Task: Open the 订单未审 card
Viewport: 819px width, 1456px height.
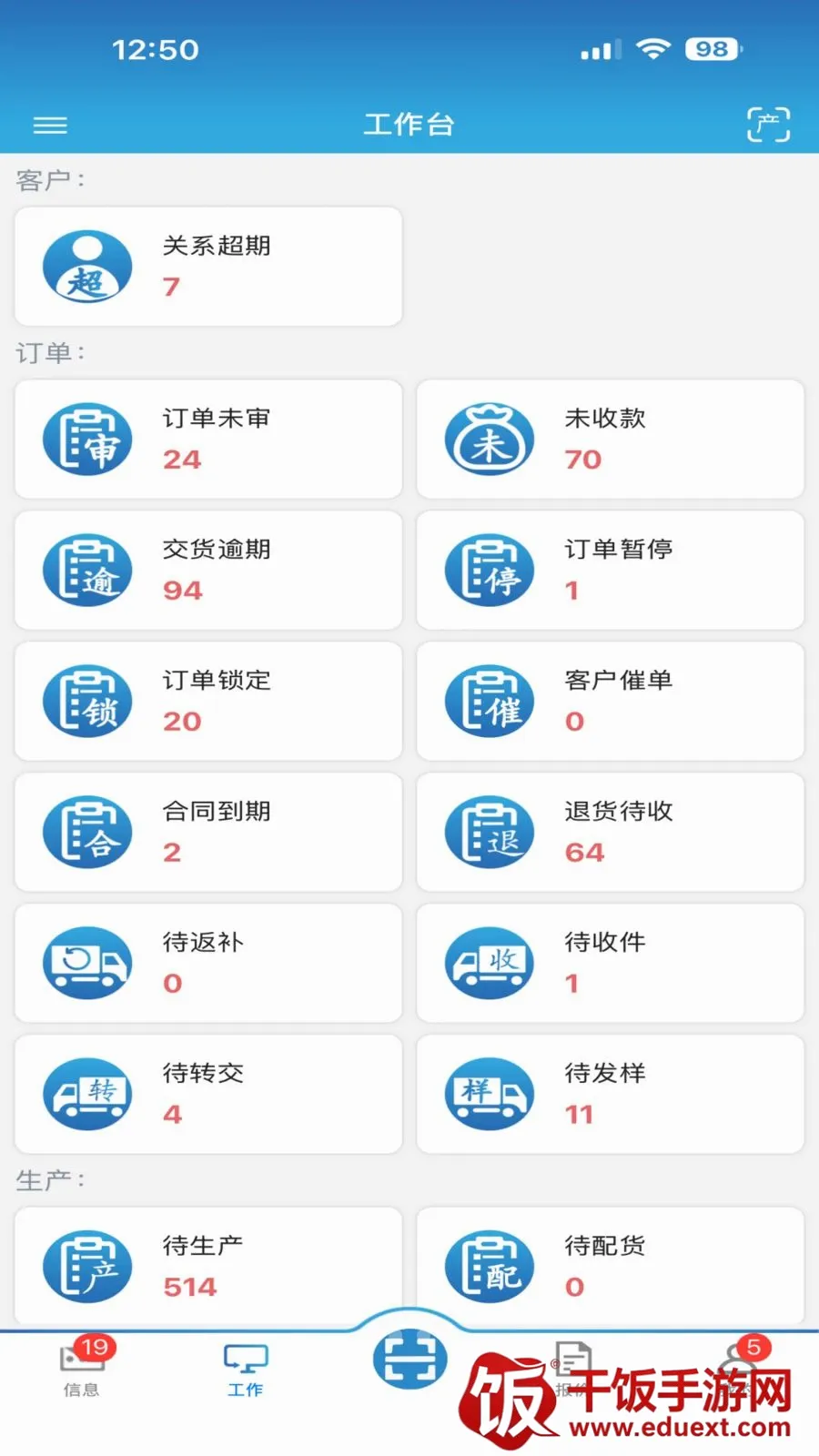Action: coord(208,440)
